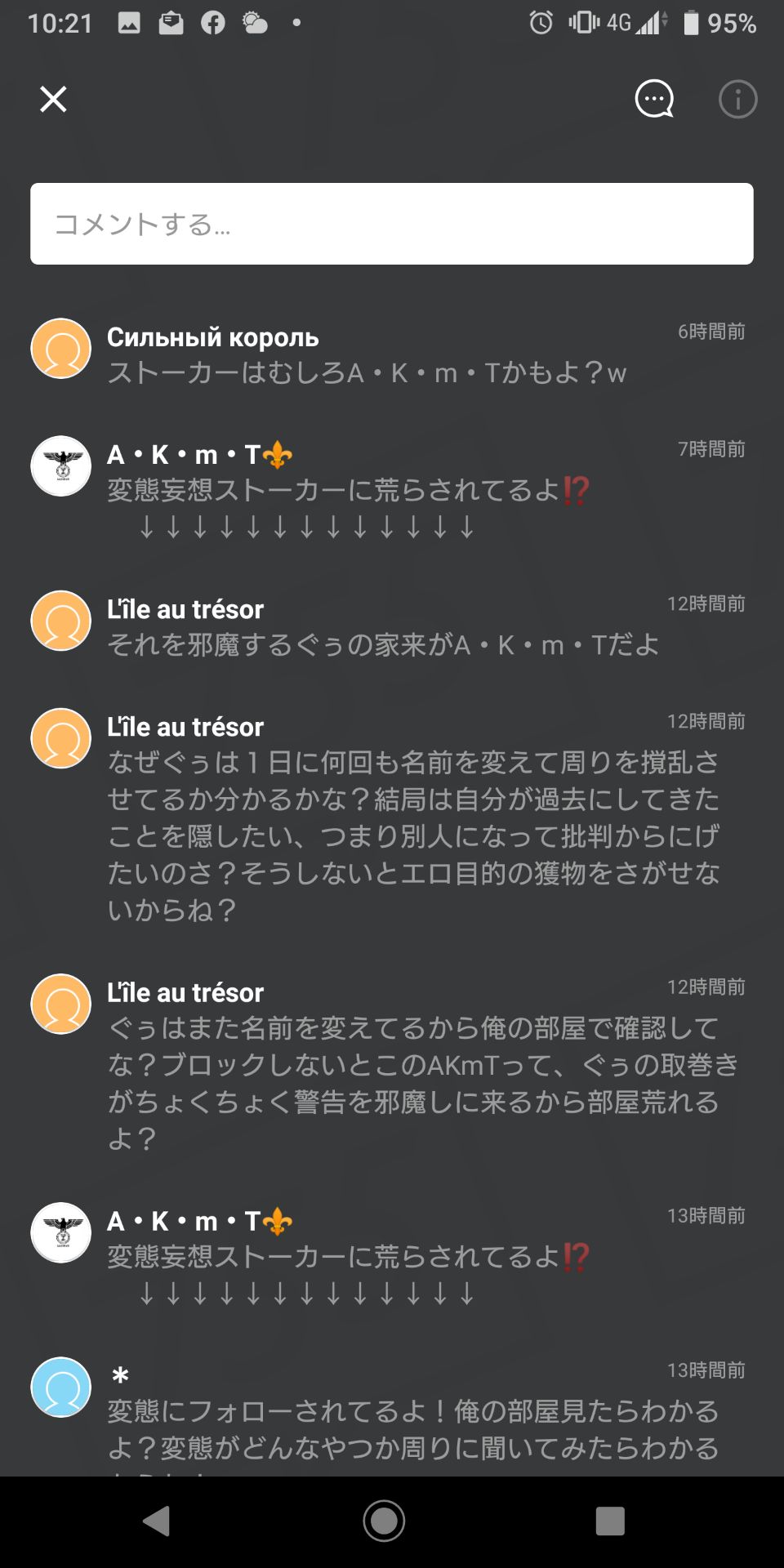
Task: Open Сильный король's username
Action: (212, 336)
